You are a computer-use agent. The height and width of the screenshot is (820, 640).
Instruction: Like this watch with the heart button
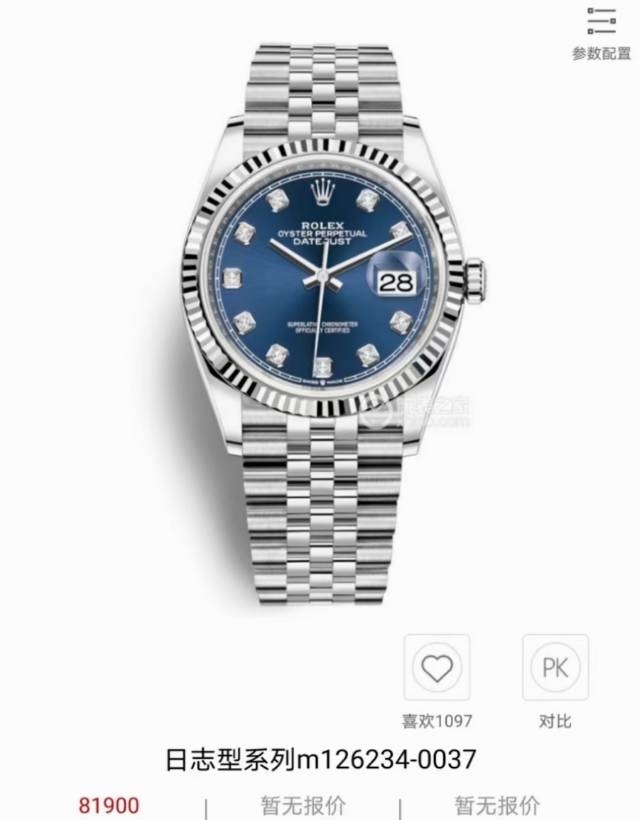436,668
